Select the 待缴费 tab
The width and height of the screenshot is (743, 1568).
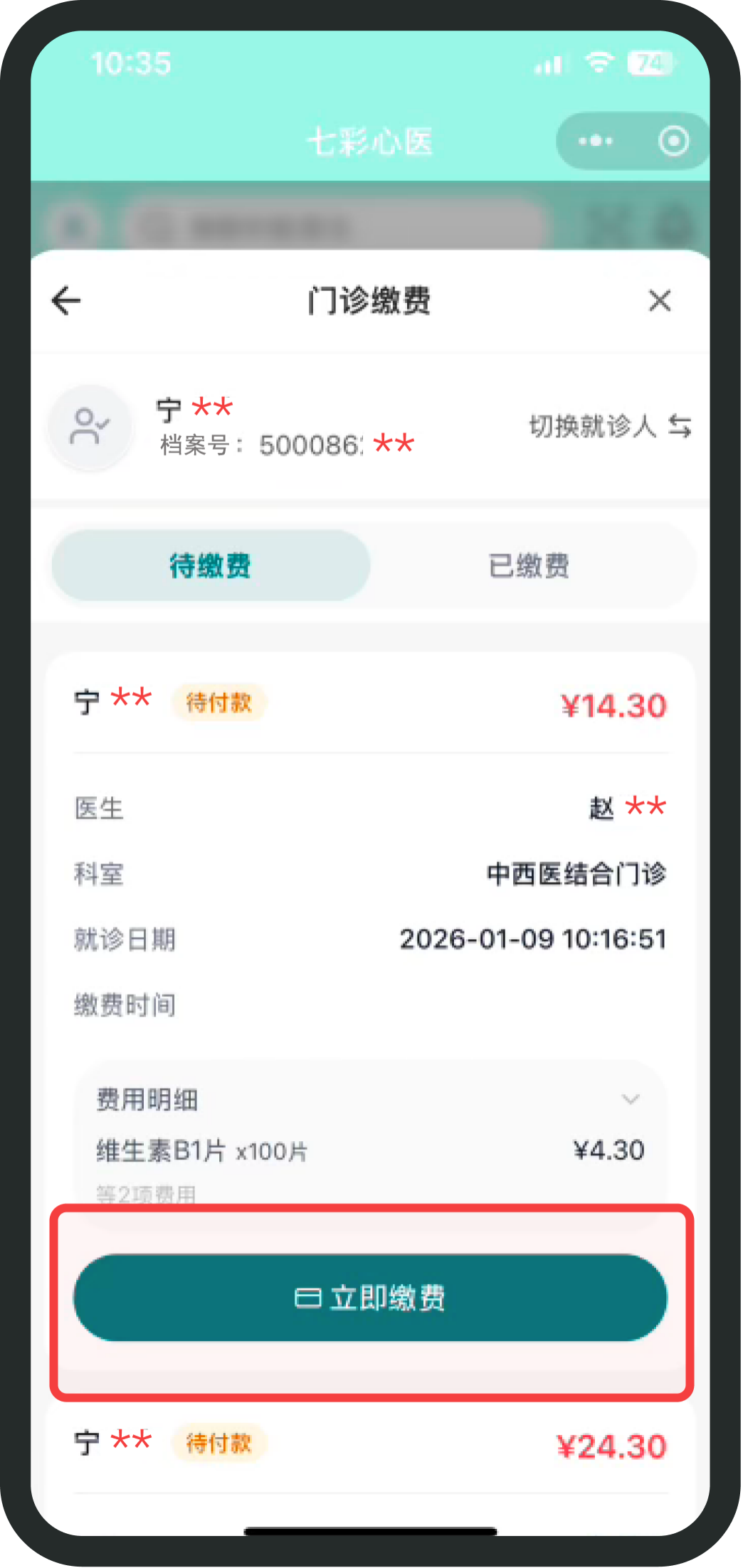pos(211,566)
